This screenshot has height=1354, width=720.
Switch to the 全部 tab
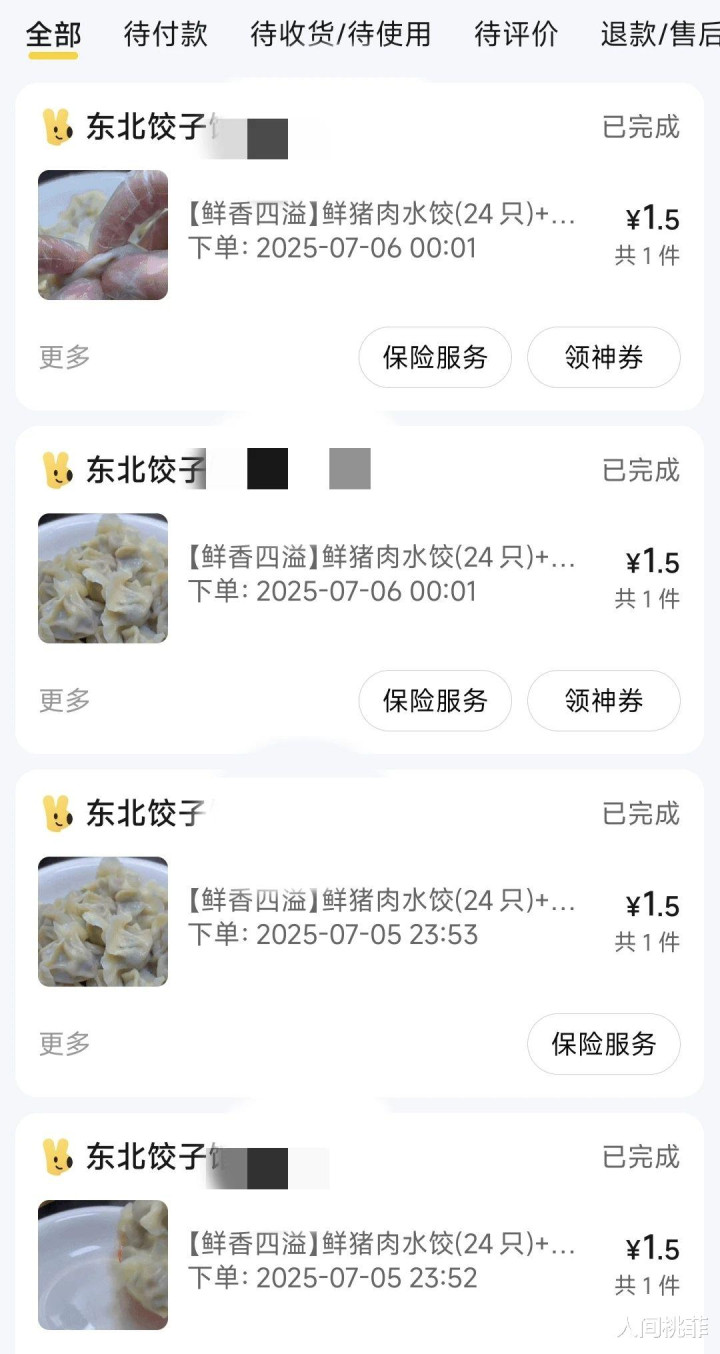52,34
